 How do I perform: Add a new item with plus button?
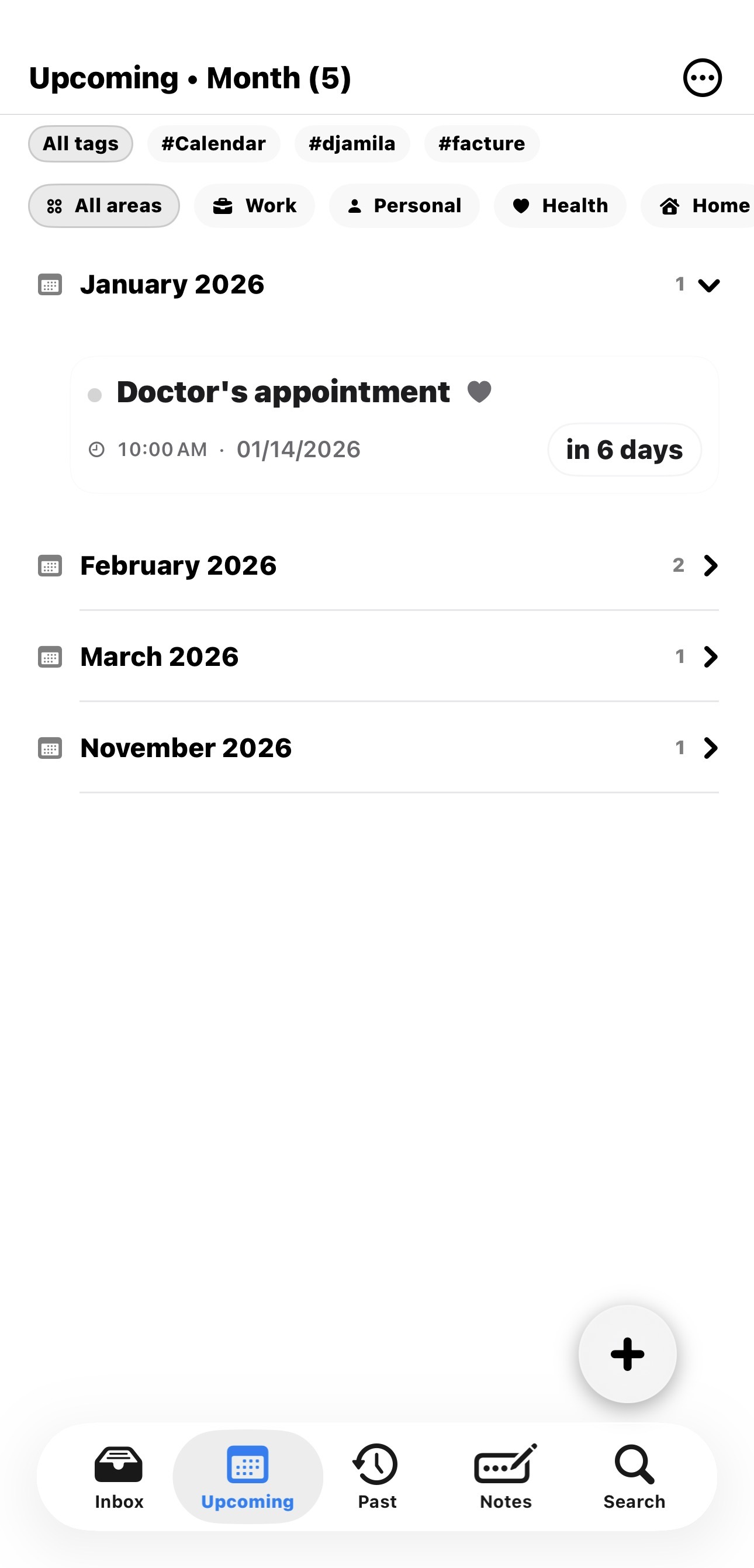627,1355
